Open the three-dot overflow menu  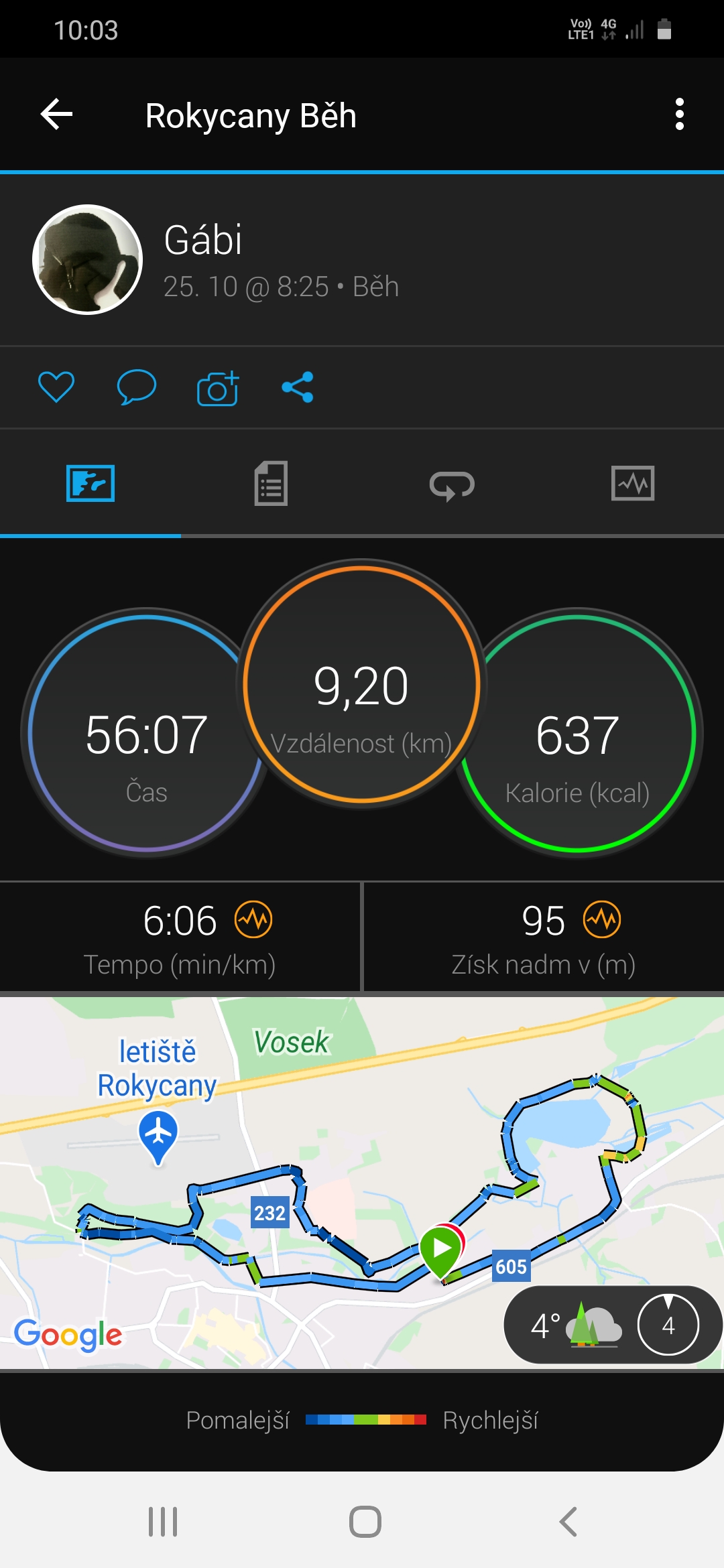point(680,114)
